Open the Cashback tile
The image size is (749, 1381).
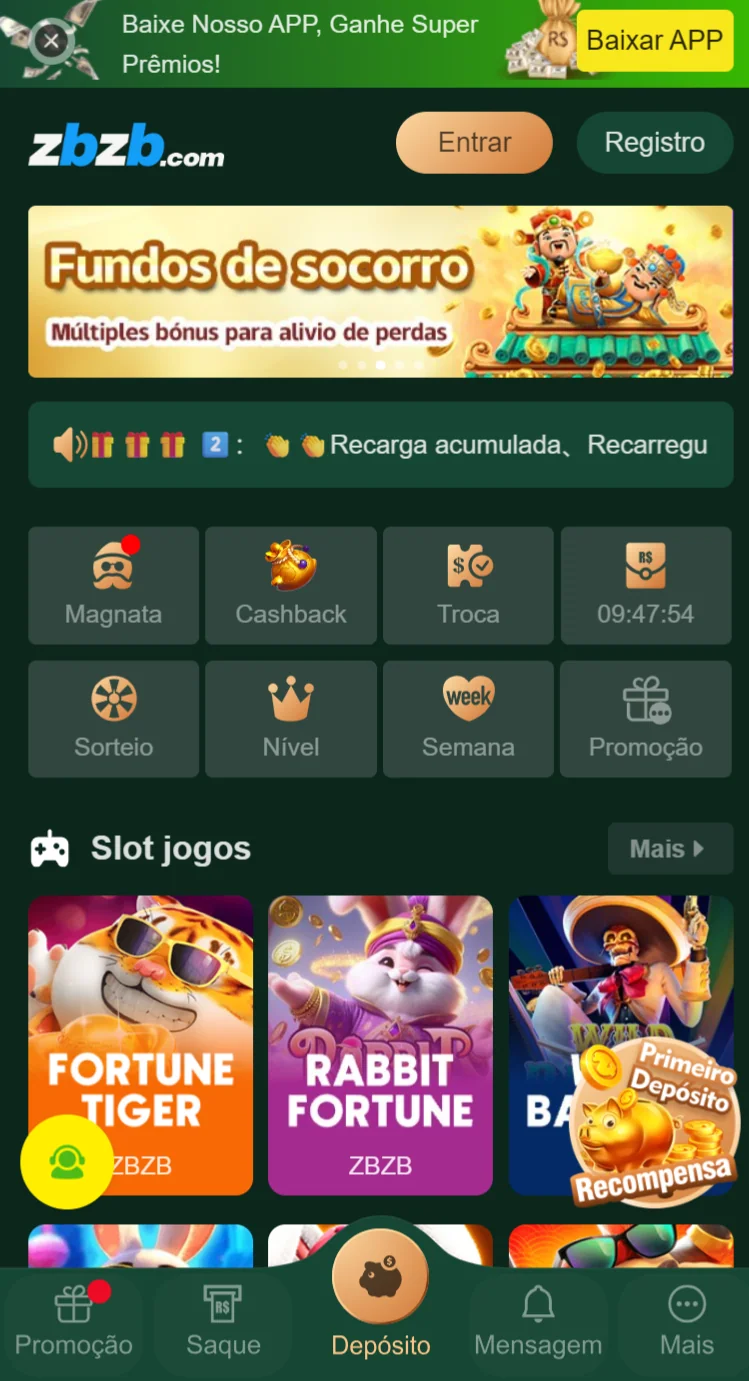coord(291,586)
